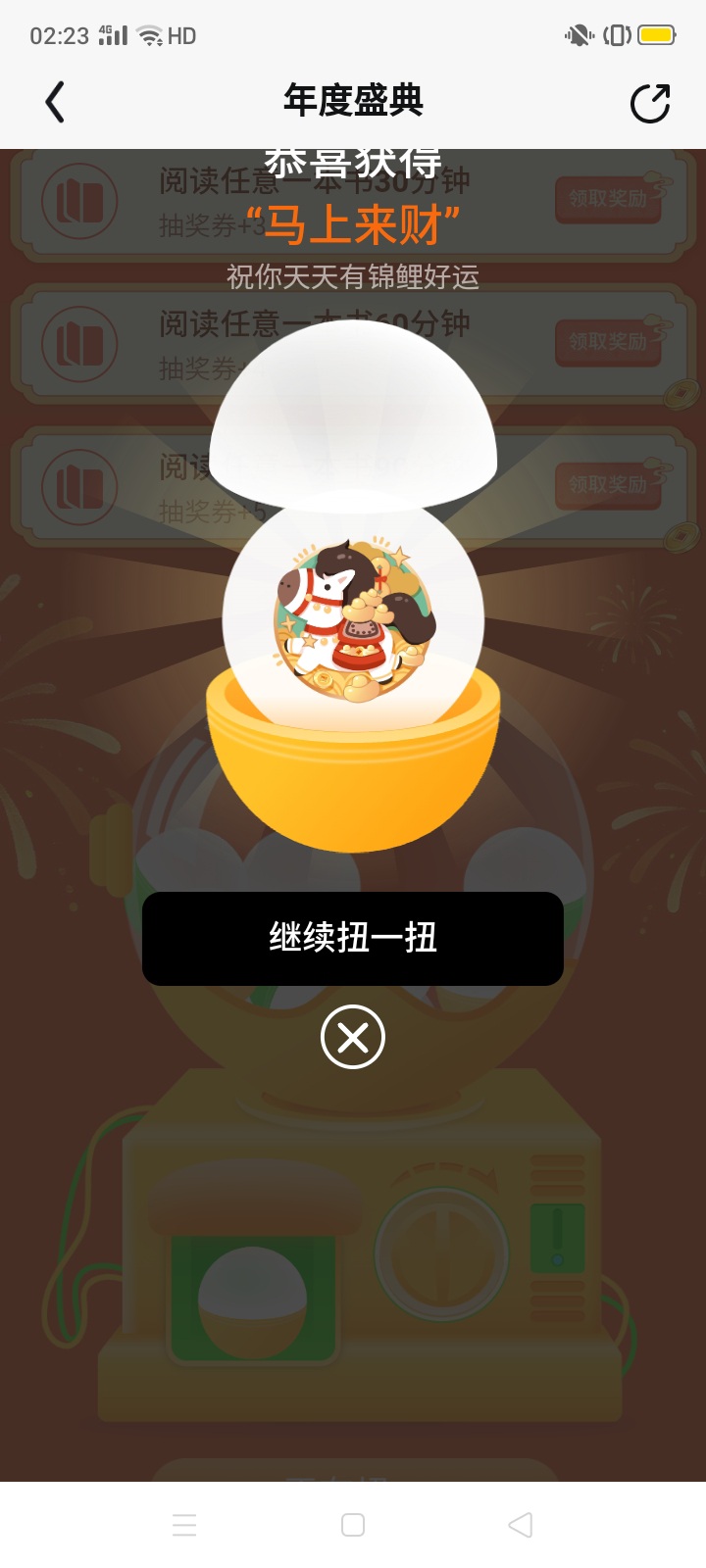
Task: Tap the share icon in the top bar
Action: click(x=649, y=103)
